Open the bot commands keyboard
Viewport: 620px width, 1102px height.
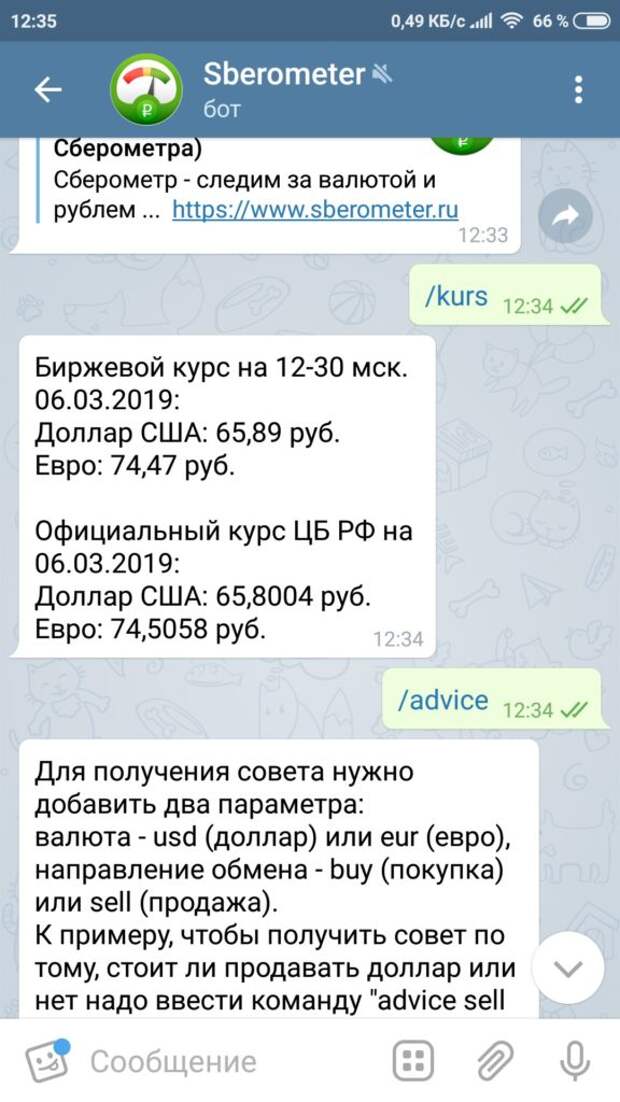tap(412, 1061)
